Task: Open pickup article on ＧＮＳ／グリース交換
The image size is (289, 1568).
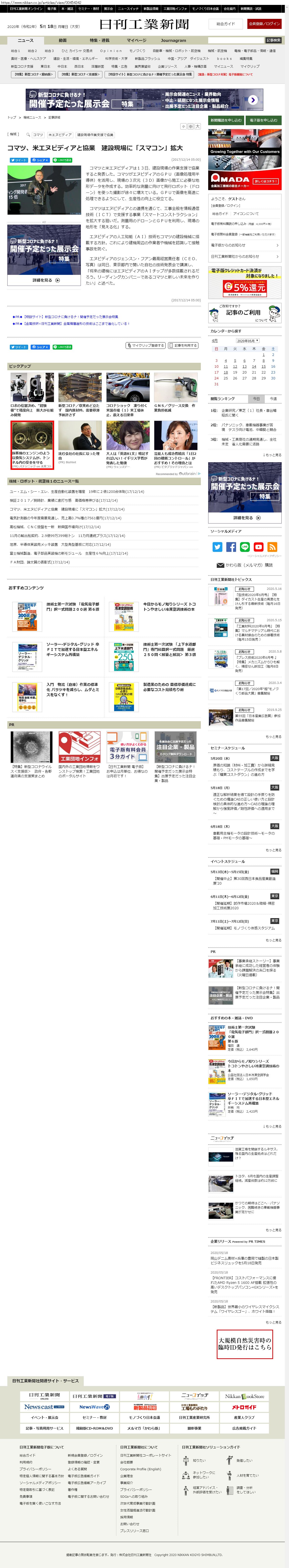Action: tap(175, 407)
